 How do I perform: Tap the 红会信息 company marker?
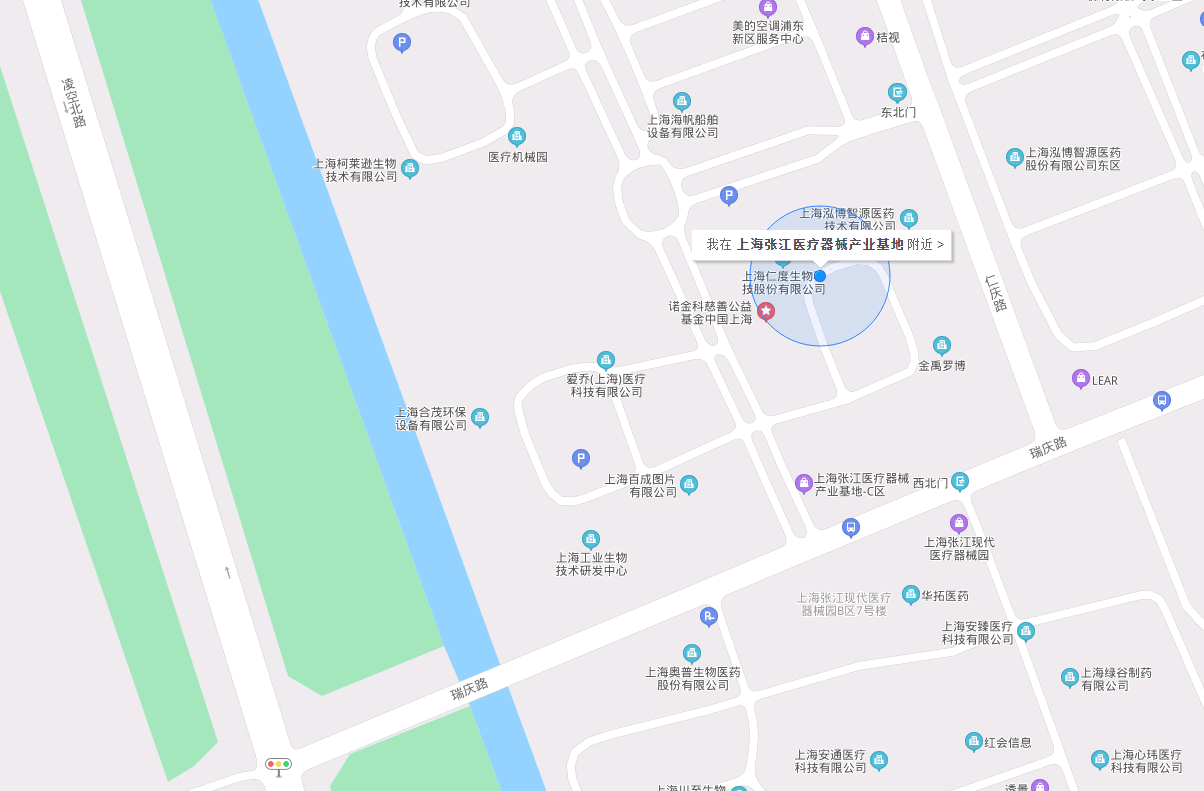pos(974,742)
